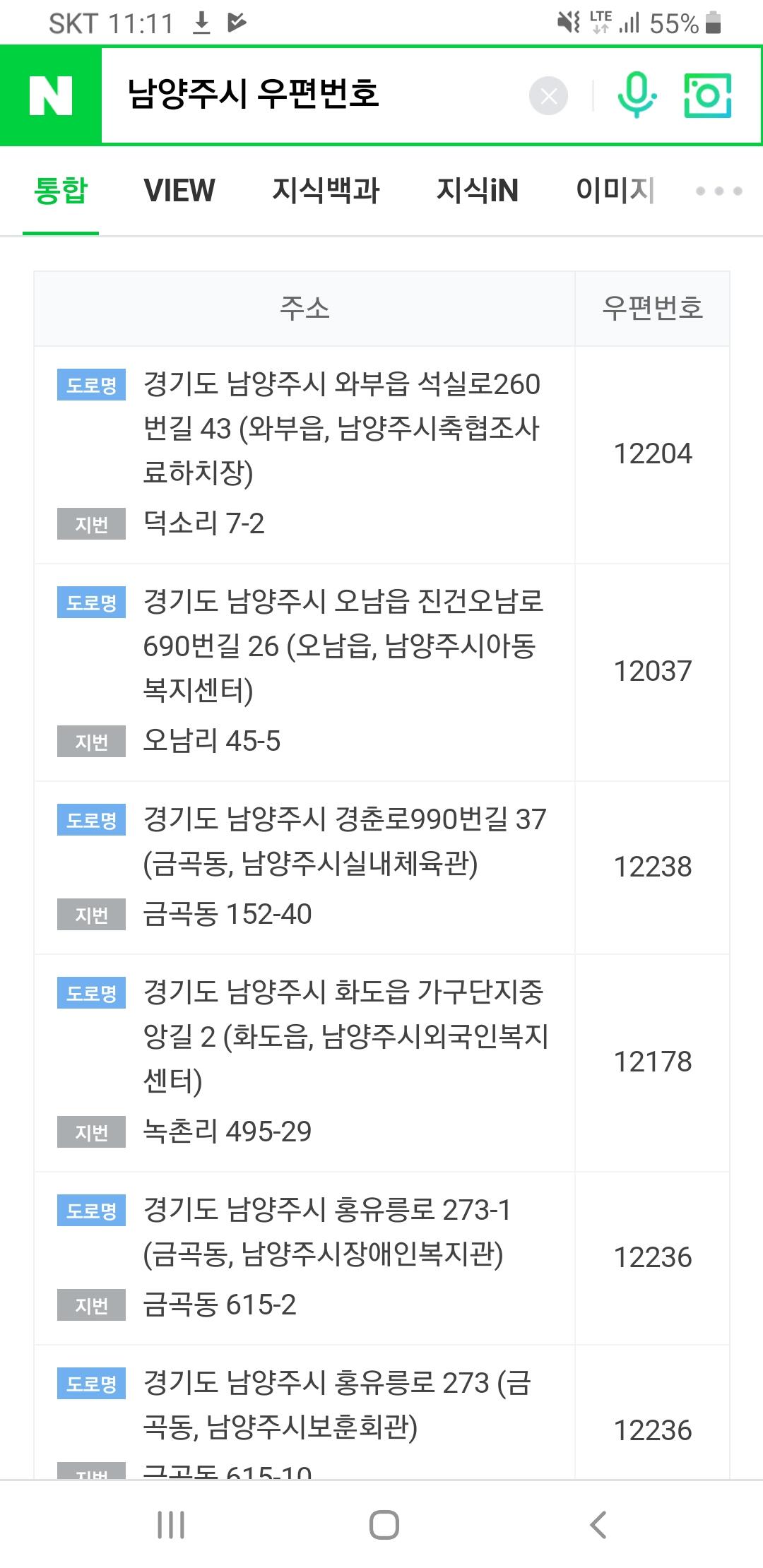Go back with the system back button
763x1568 pixels.
598,1524
